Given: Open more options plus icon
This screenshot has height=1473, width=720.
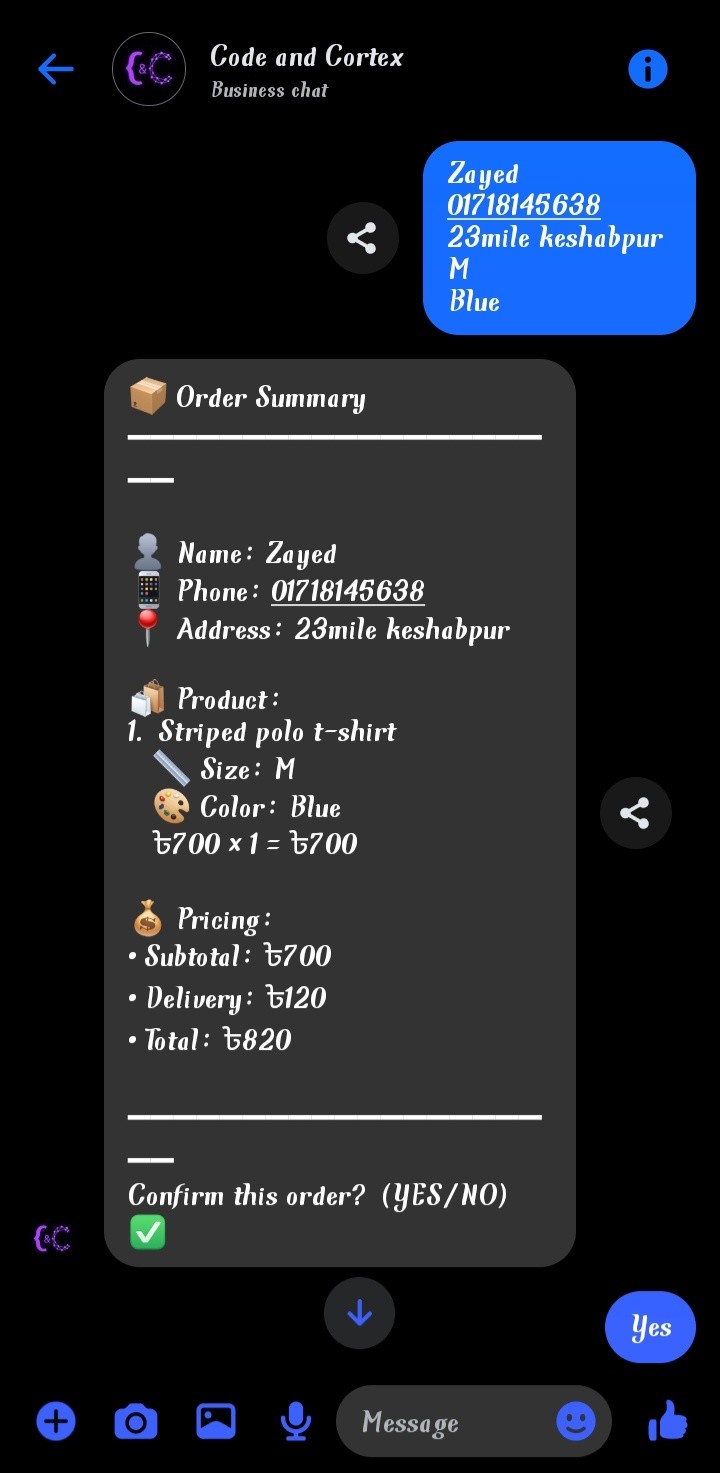Looking at the screenshot, I should pos(56,1421).
